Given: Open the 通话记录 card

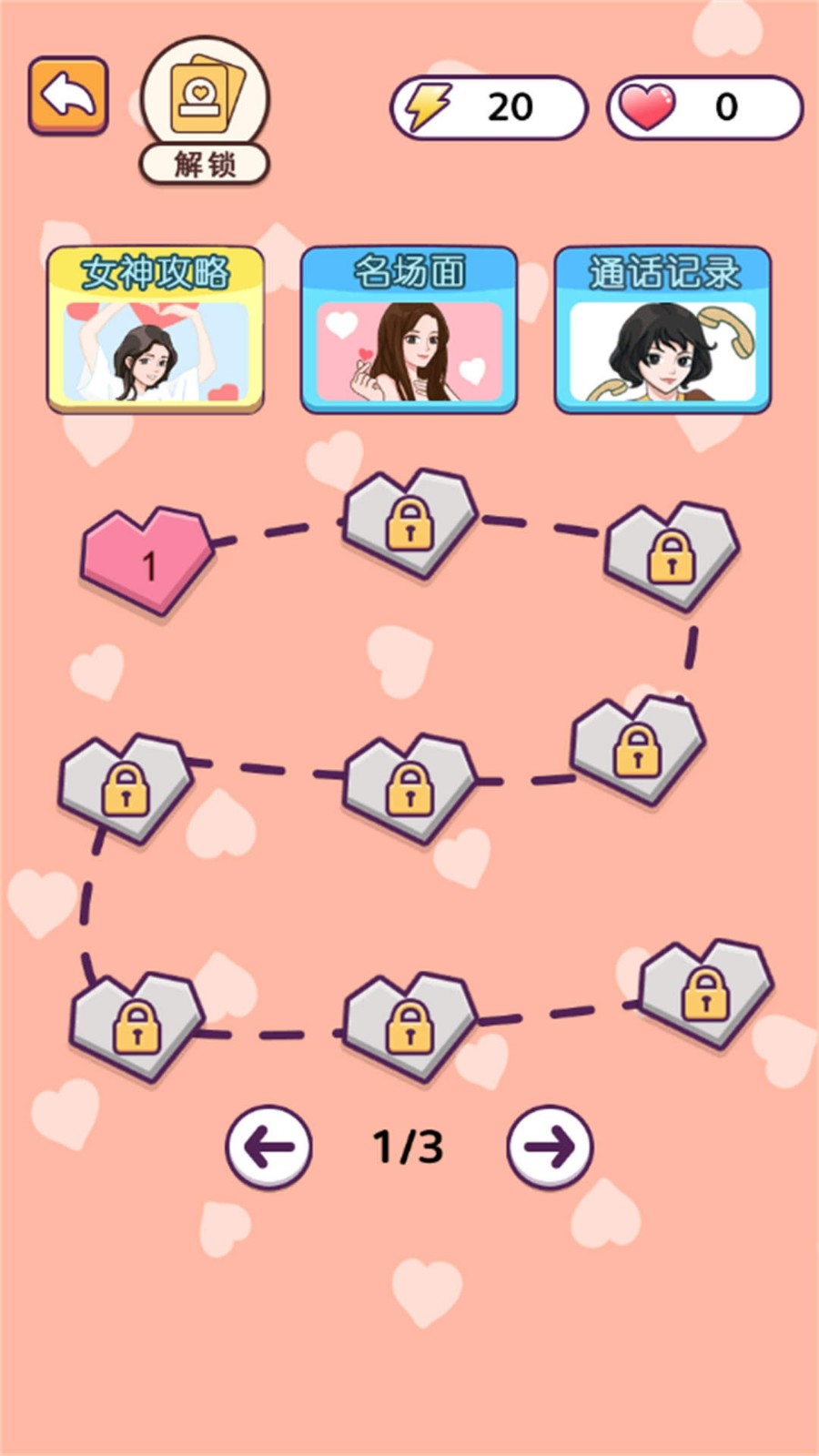Looking at the screenshot, I should (662, 329).
